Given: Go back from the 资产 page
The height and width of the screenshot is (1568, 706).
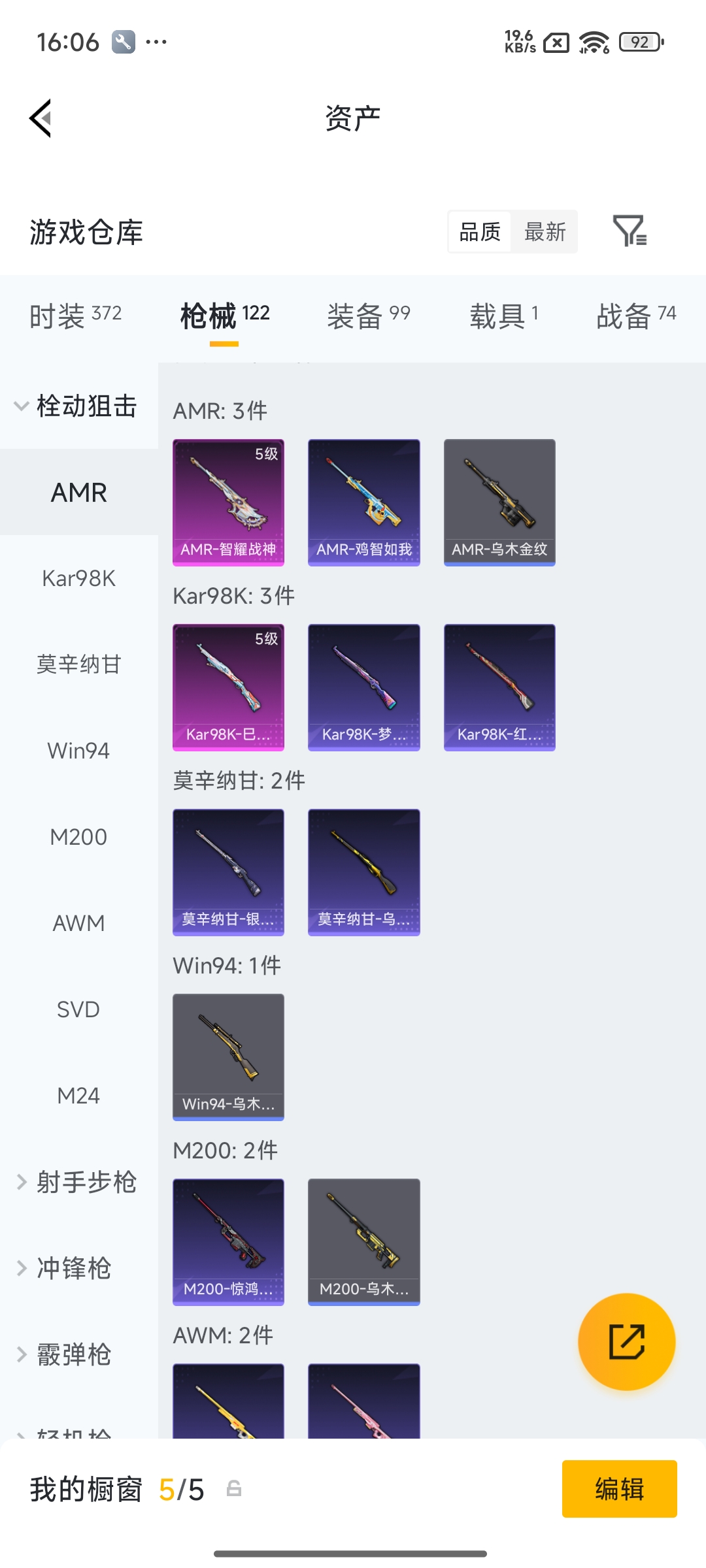Looking at the screenshot, I should tap(41, 118).
